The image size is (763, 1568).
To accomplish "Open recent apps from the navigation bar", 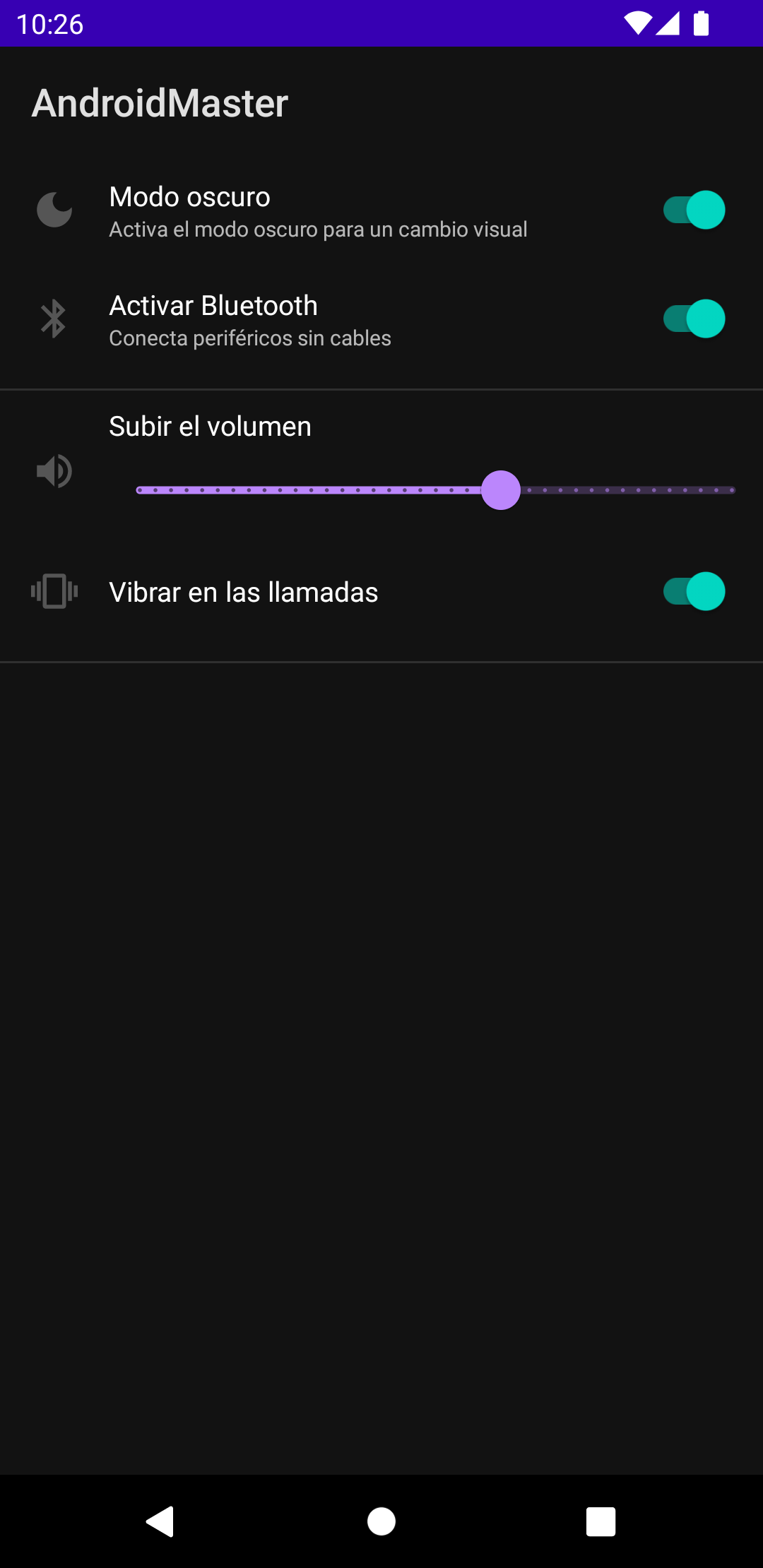I will pos(601,1521).
